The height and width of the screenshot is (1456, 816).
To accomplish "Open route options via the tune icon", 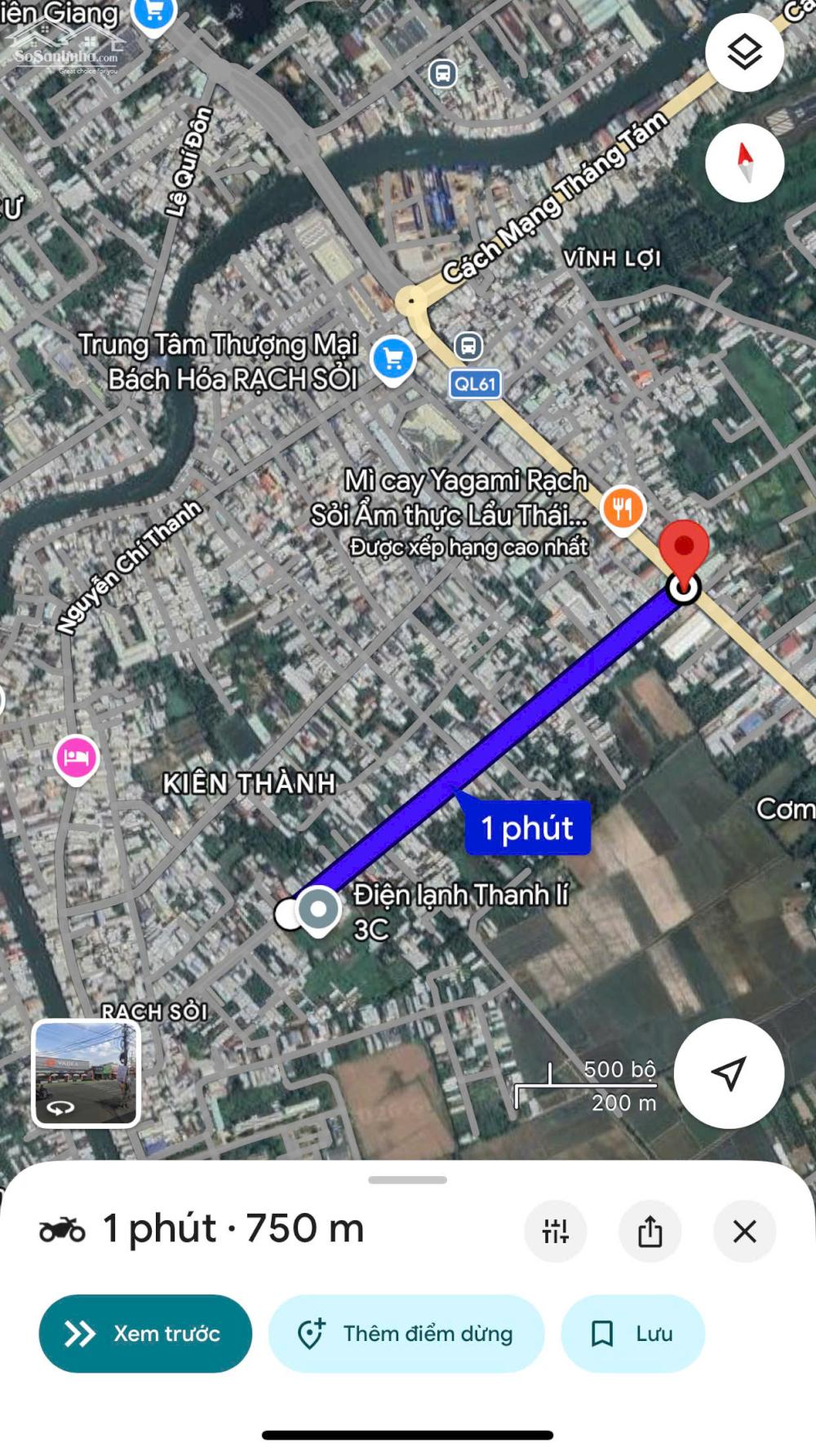I will pyautogui.click(x=556, y=1233).
